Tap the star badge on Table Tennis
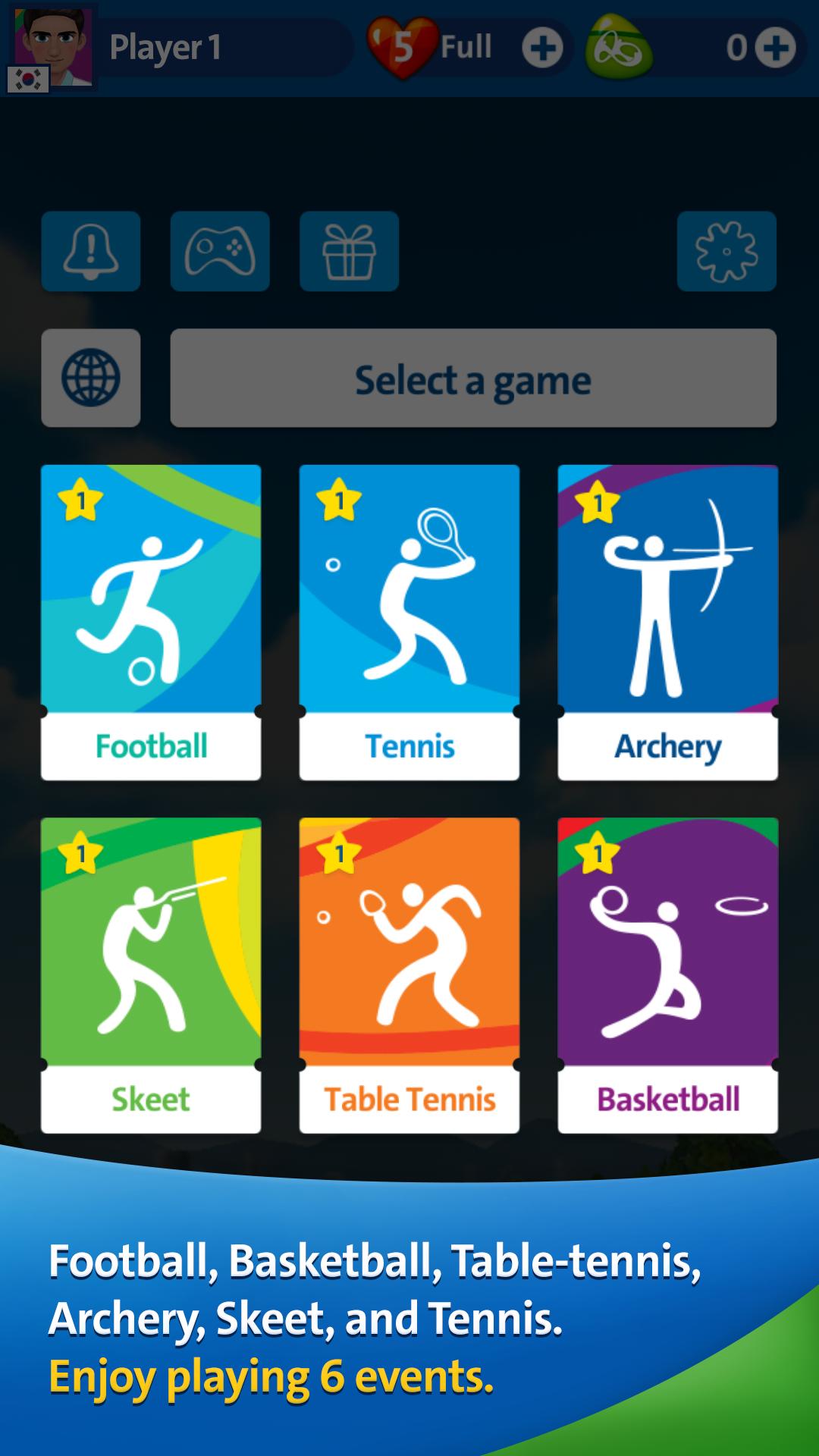819x1456 pixels. click(340, 853)
